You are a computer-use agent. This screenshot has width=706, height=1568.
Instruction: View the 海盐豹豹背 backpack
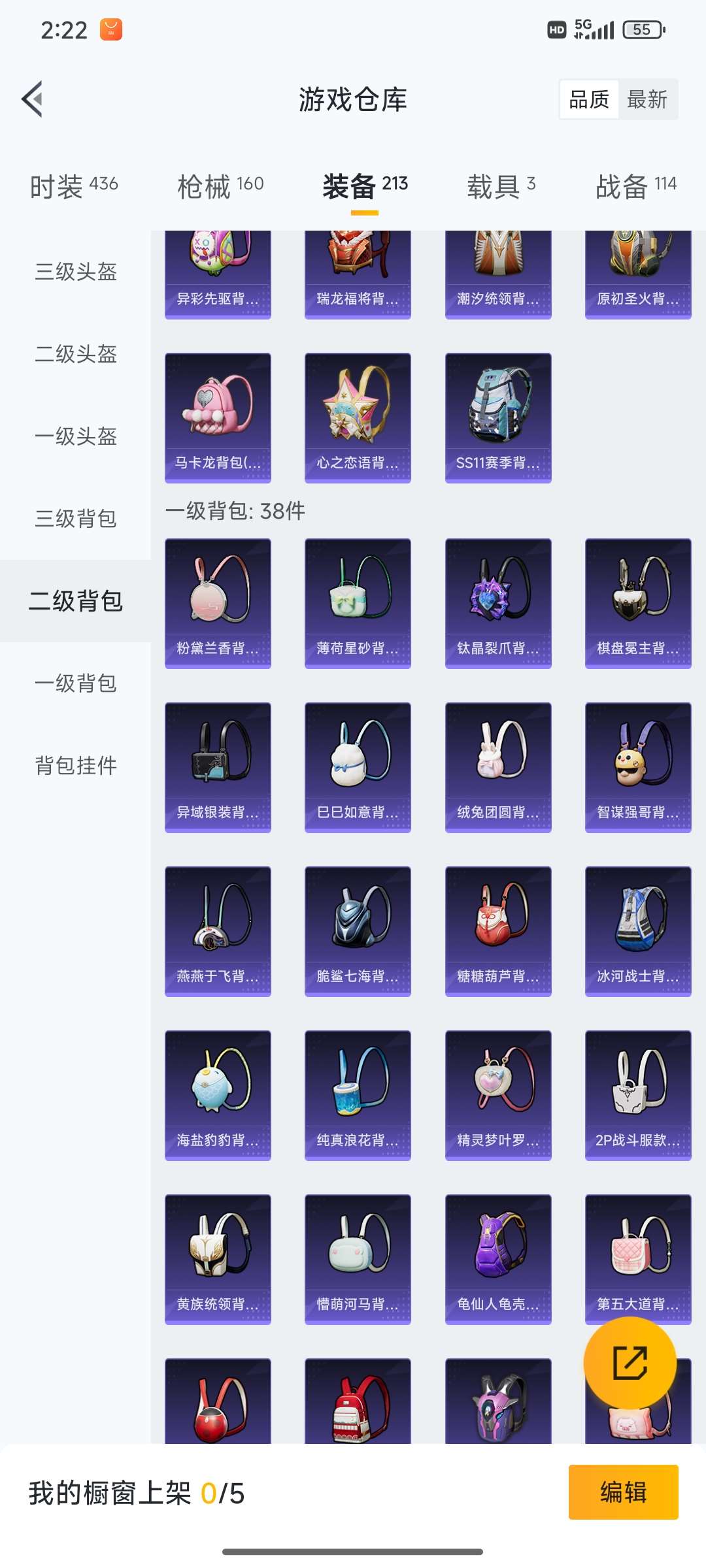218,1095
